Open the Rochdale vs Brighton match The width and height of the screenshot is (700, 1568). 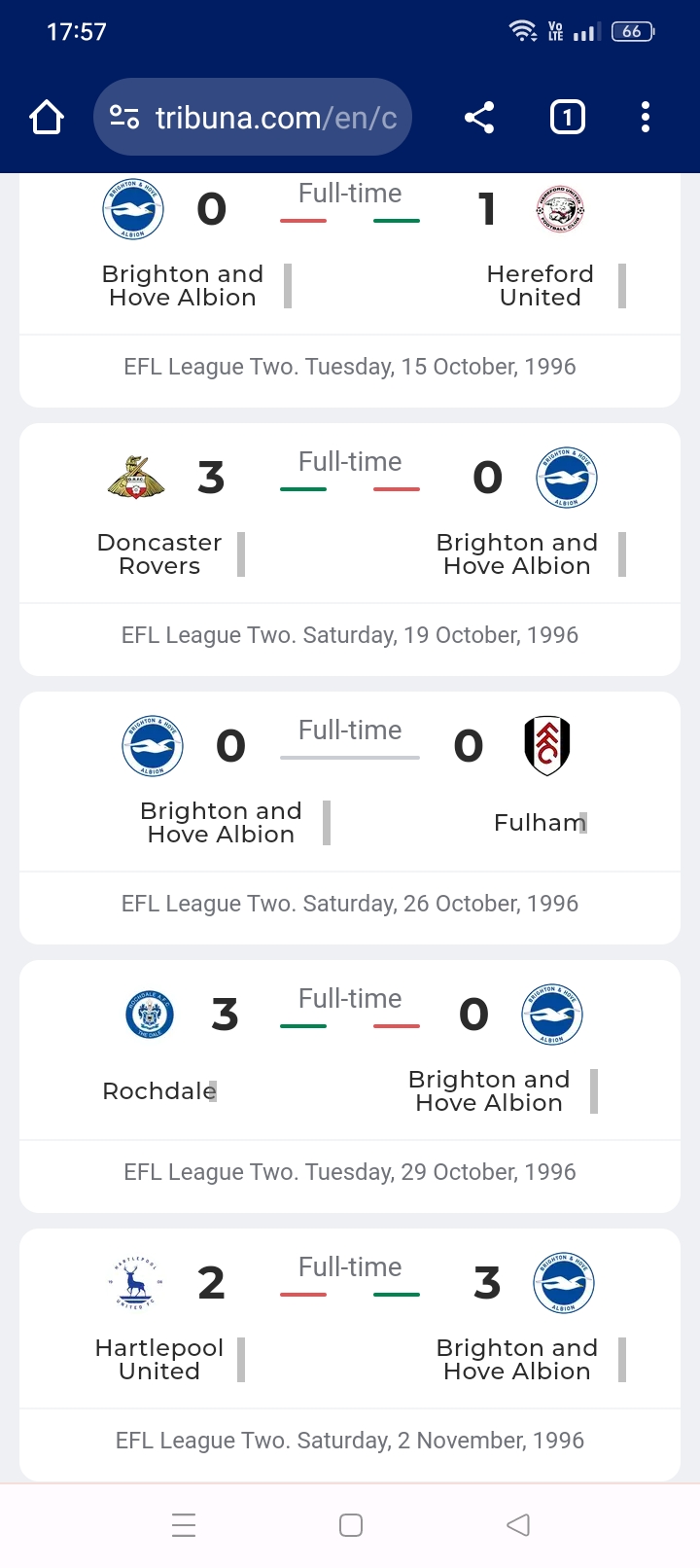[350, 1087]
